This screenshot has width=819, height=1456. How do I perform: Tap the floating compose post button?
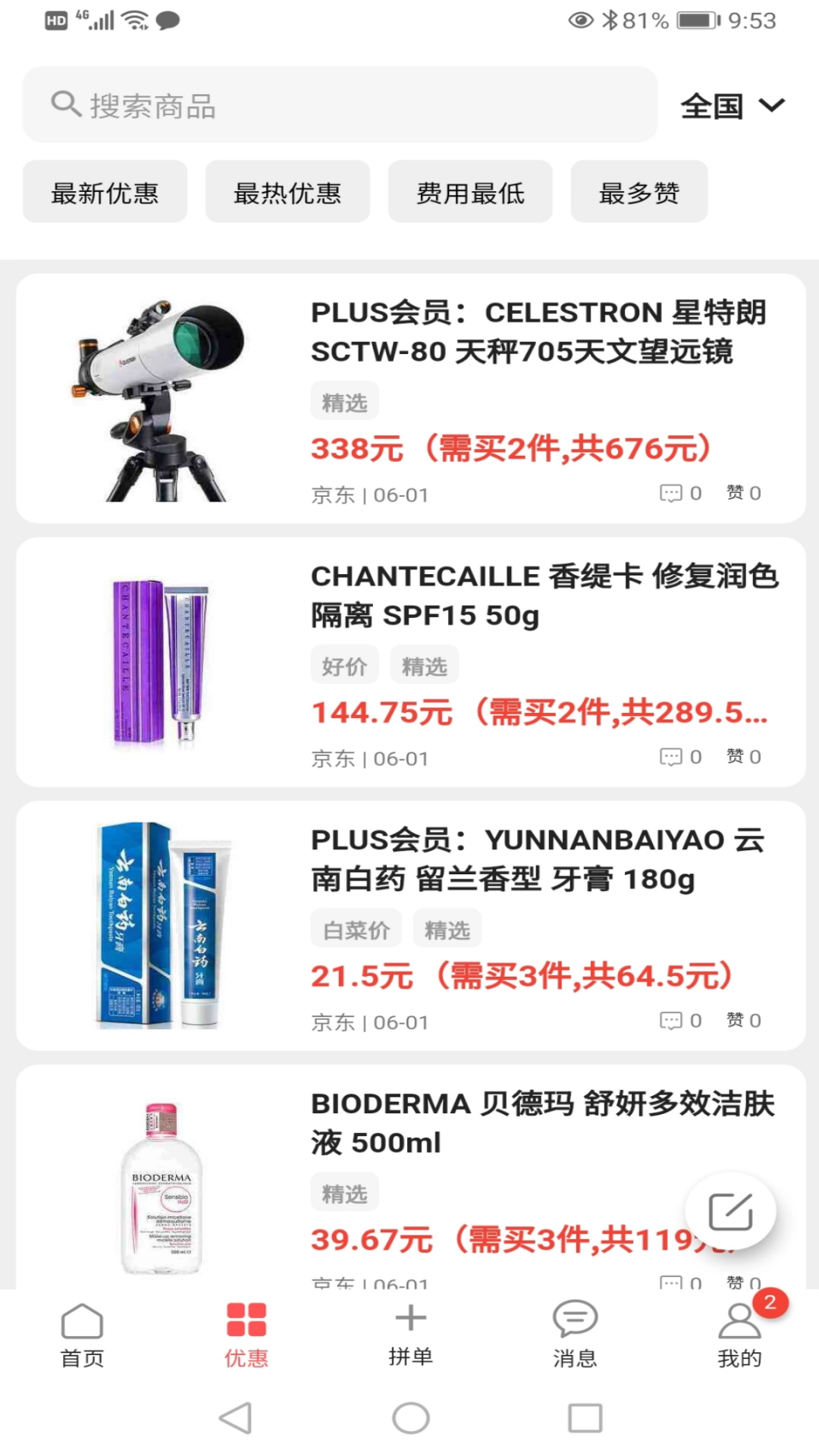(730, 1211)
